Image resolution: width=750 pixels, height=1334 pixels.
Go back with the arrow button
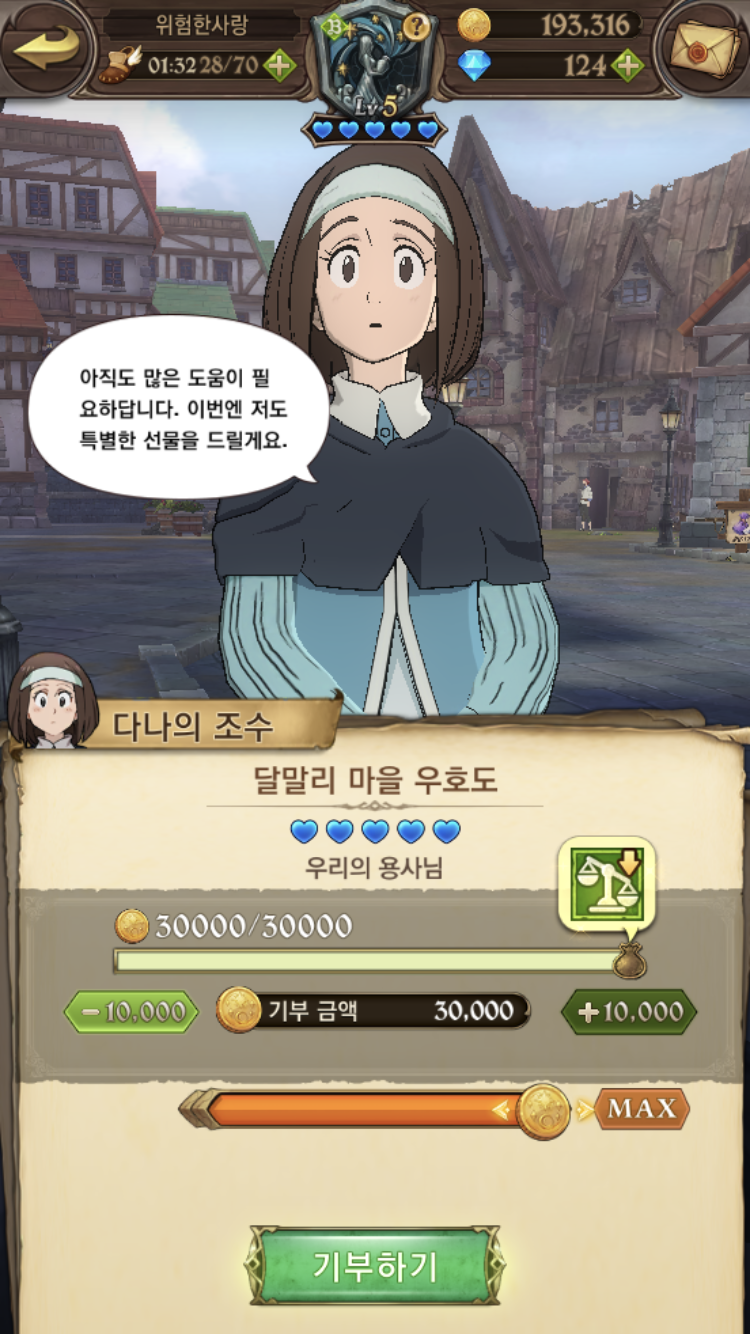click(x=46, y=48)
